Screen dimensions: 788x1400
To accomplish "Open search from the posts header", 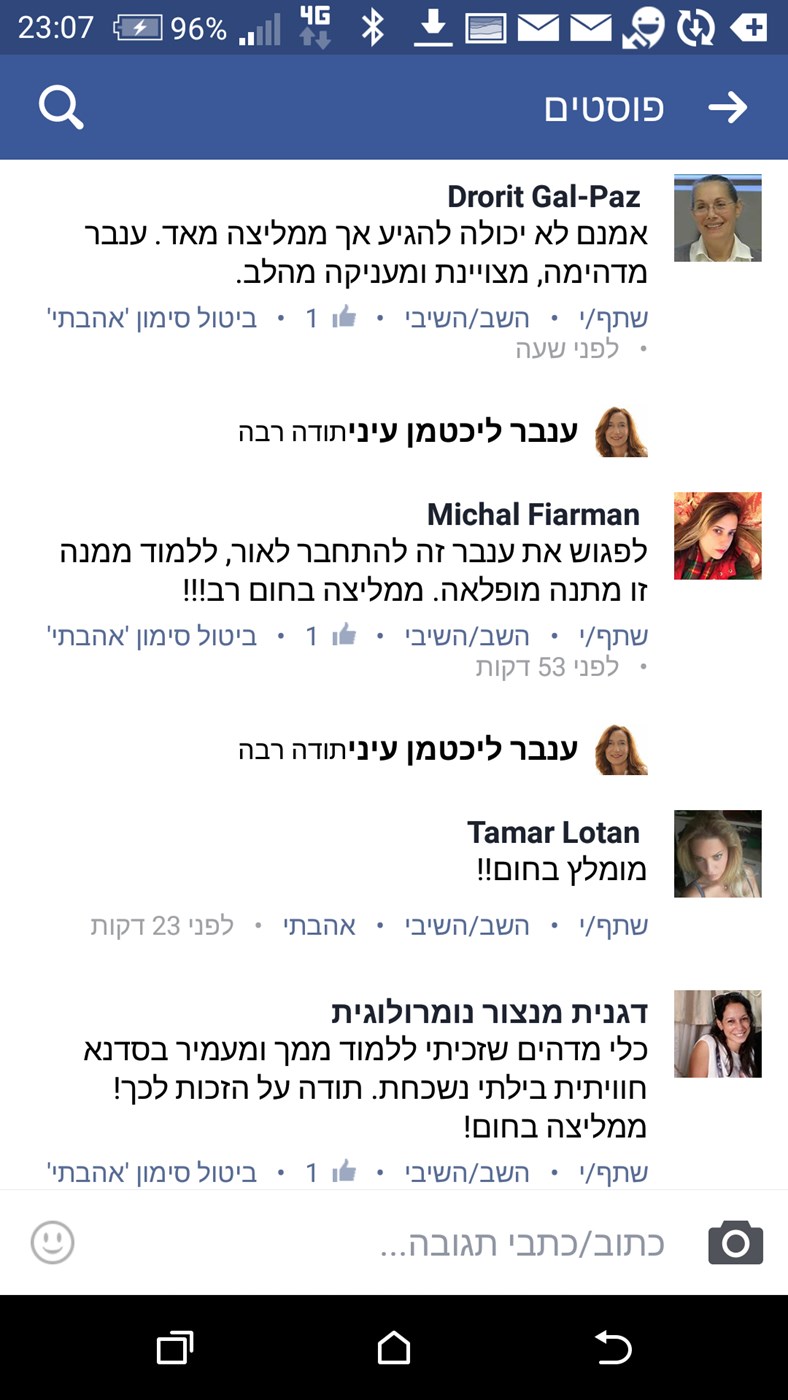I will (61, 107).
